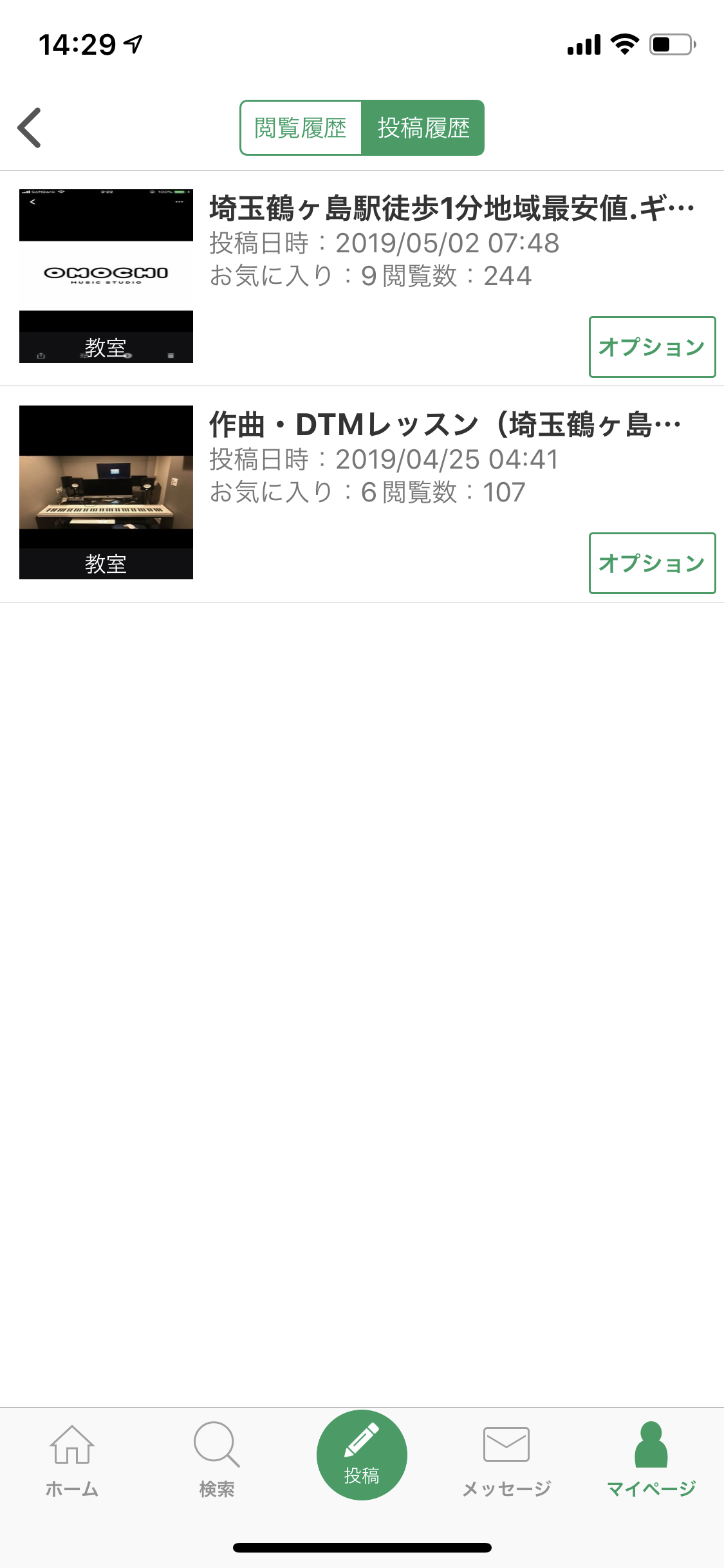This screenshot has width=724, height=1568.
Task: Go back using the arrow icon
Action: pyautogui.click(x=30, y=127)
